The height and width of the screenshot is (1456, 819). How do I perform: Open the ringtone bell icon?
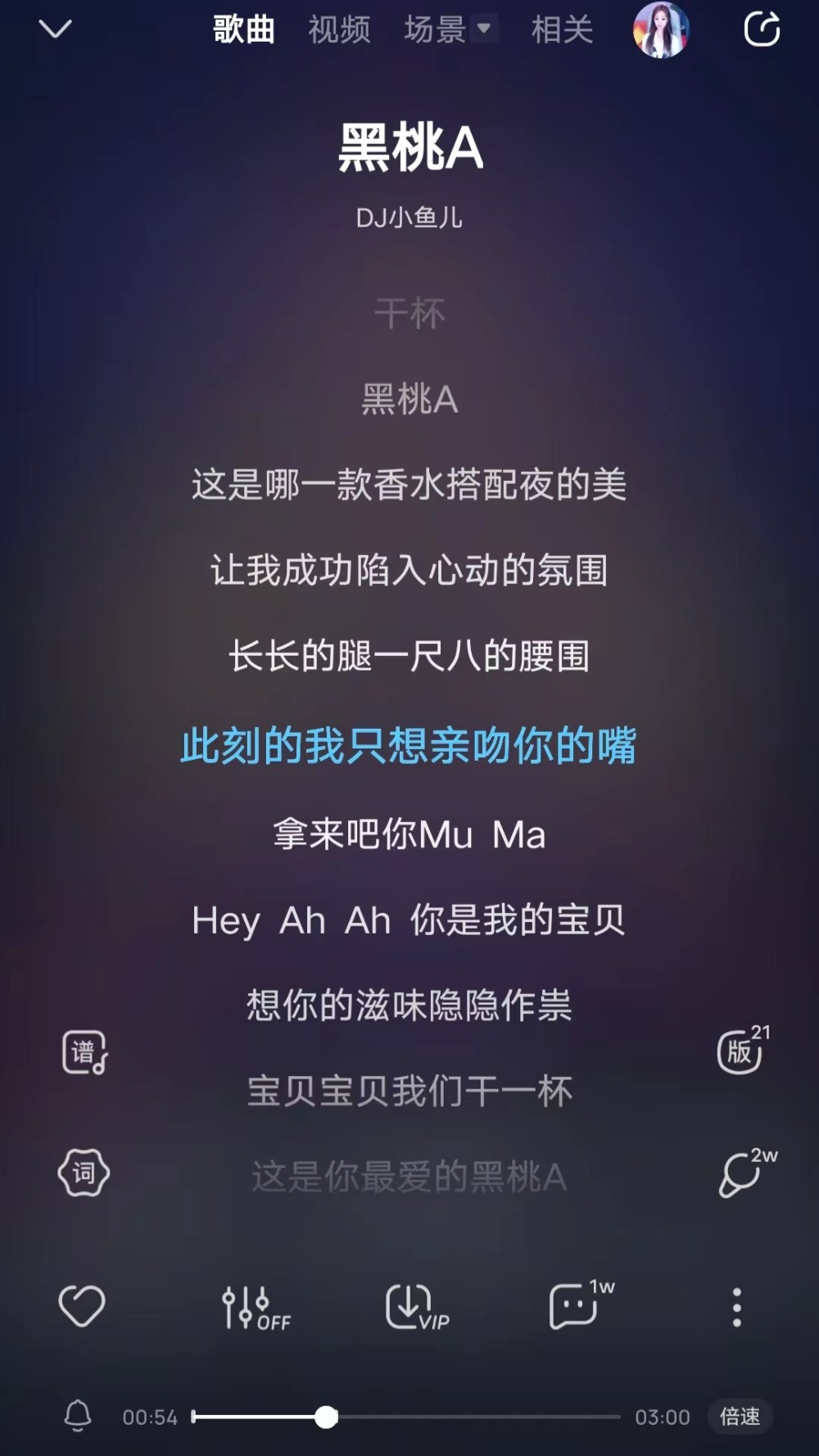click(x=78, y=1416)
